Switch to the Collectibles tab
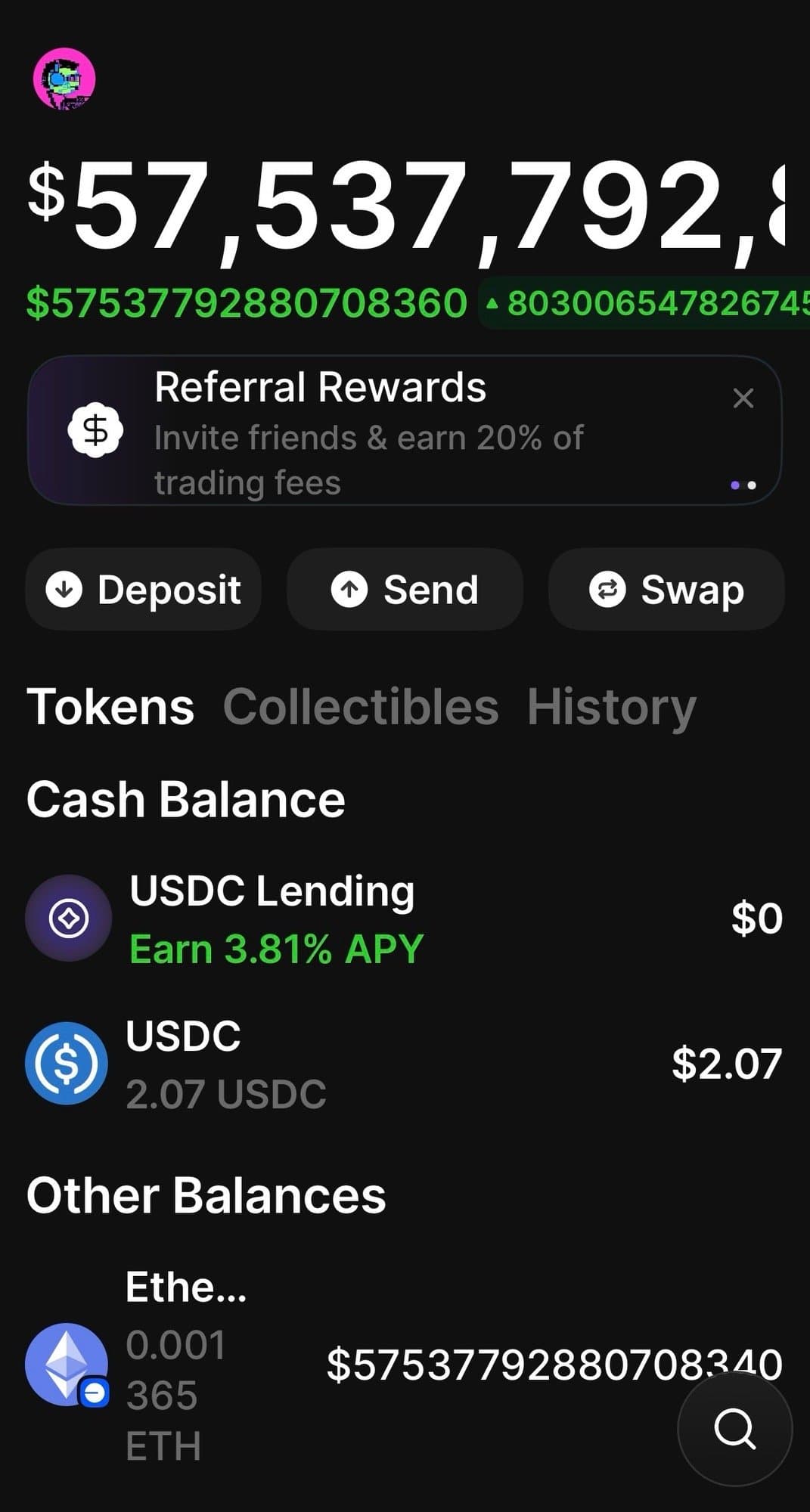 (361, 708)
